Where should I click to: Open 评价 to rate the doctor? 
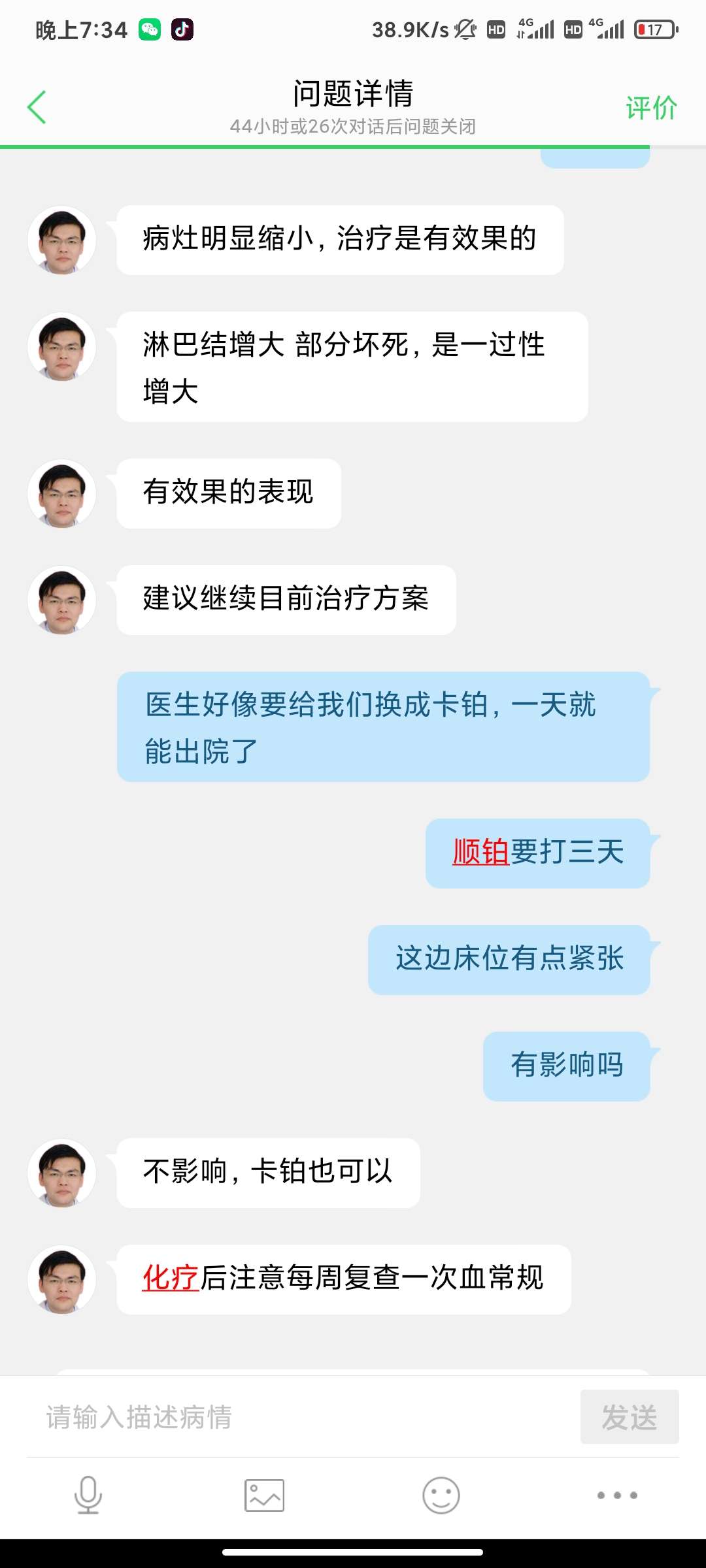651,108
